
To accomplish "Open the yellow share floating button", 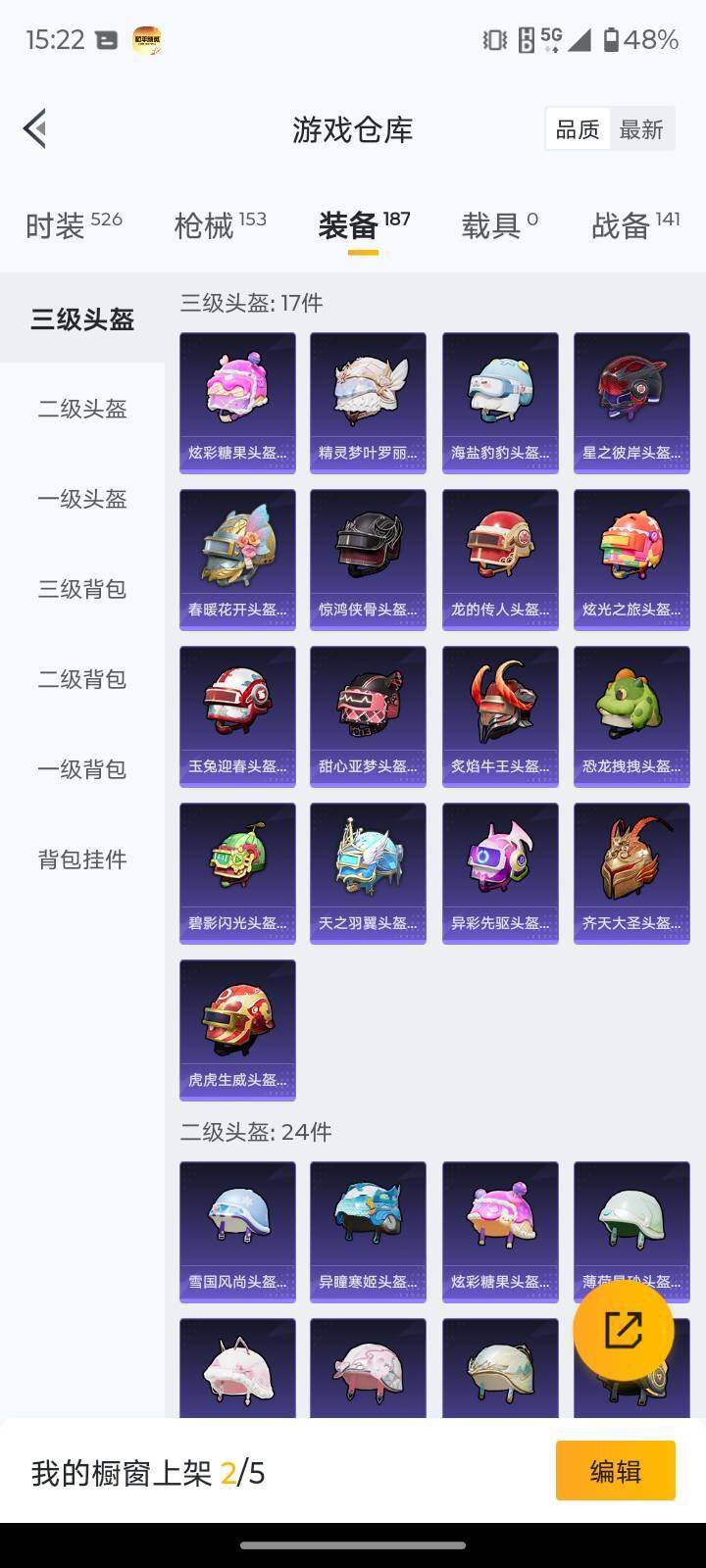I will tap(622, 1328).
